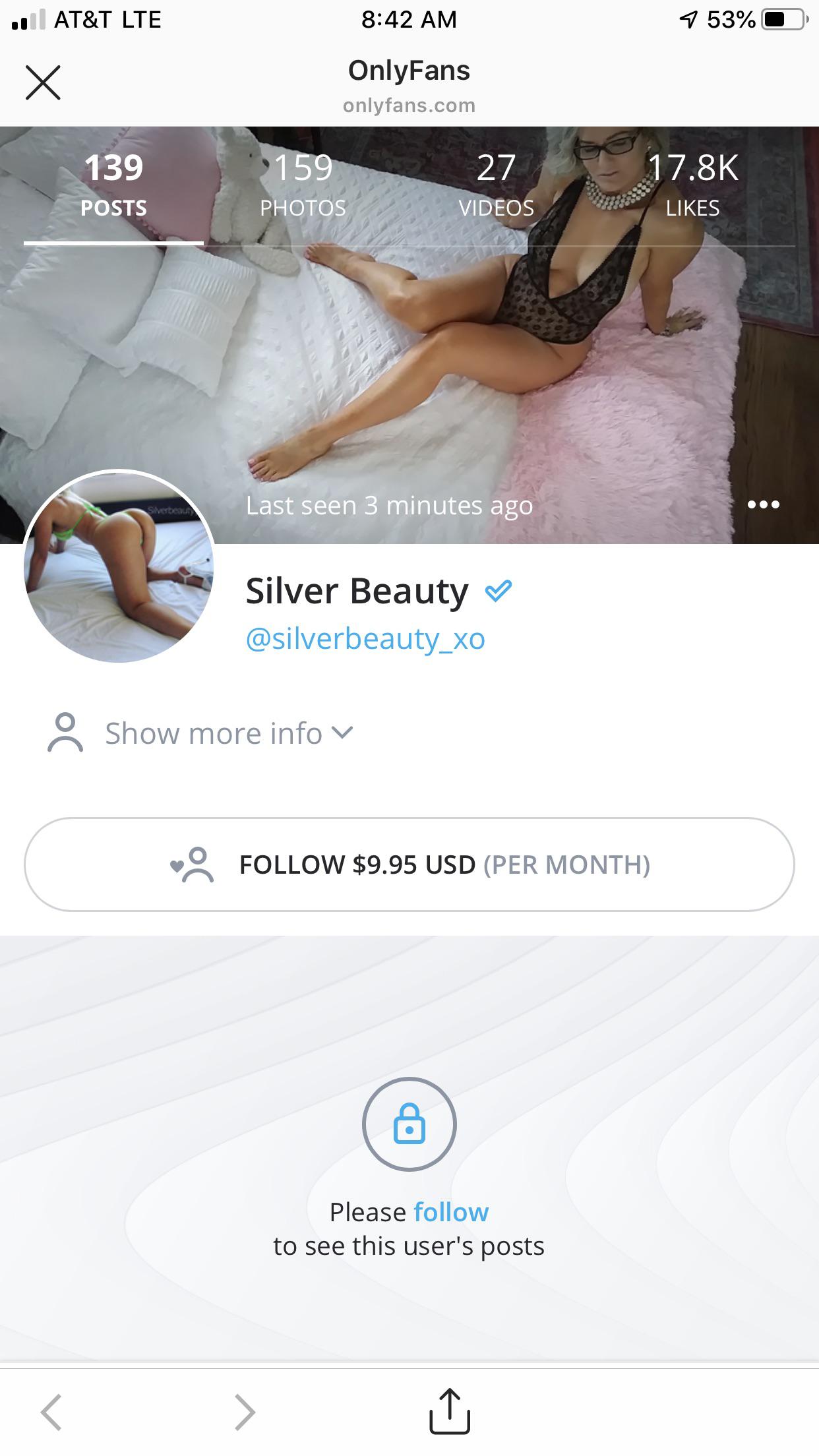Select the Posts tab

113,185
